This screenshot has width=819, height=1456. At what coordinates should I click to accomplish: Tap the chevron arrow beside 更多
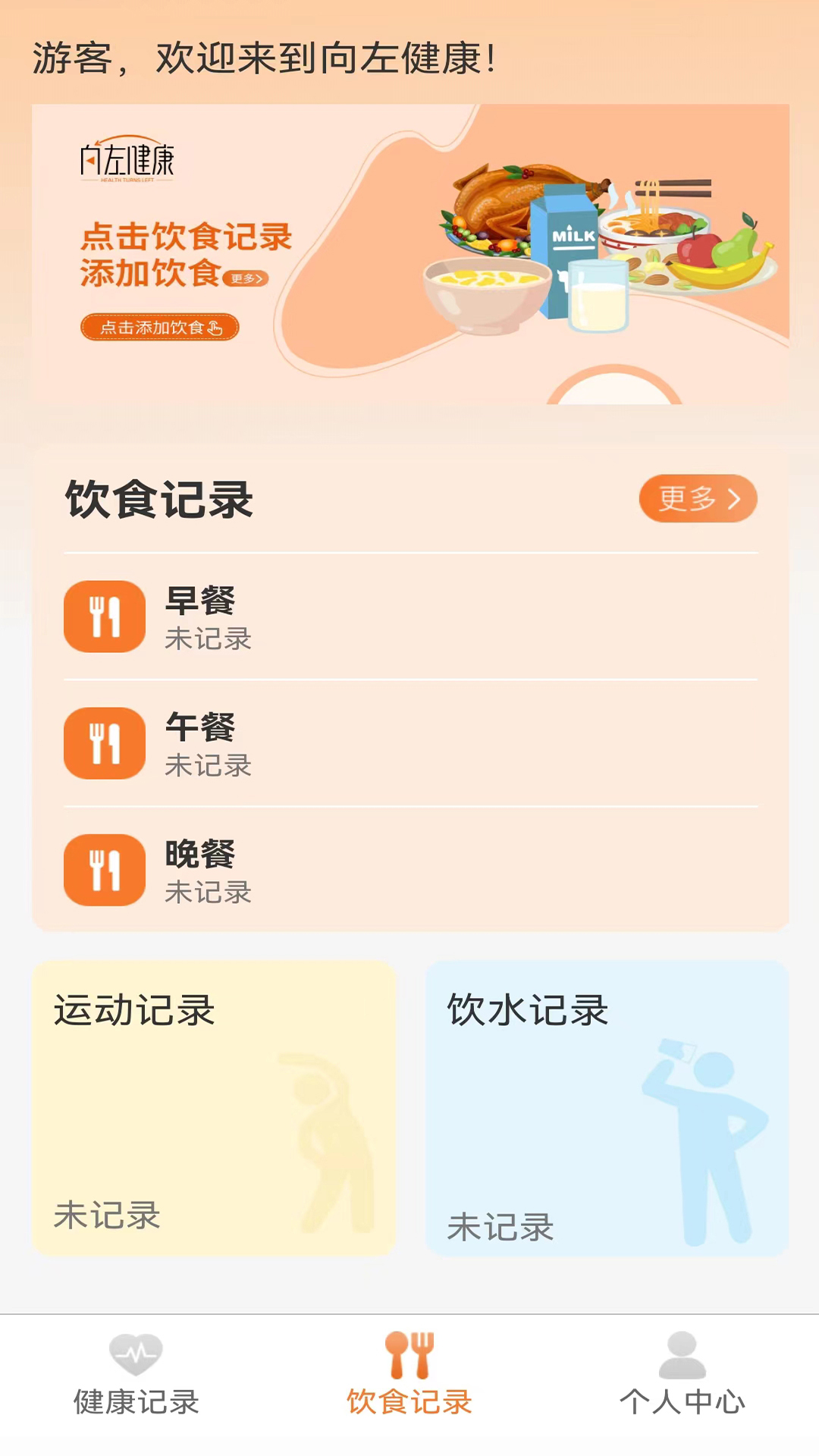pos(733,498)
